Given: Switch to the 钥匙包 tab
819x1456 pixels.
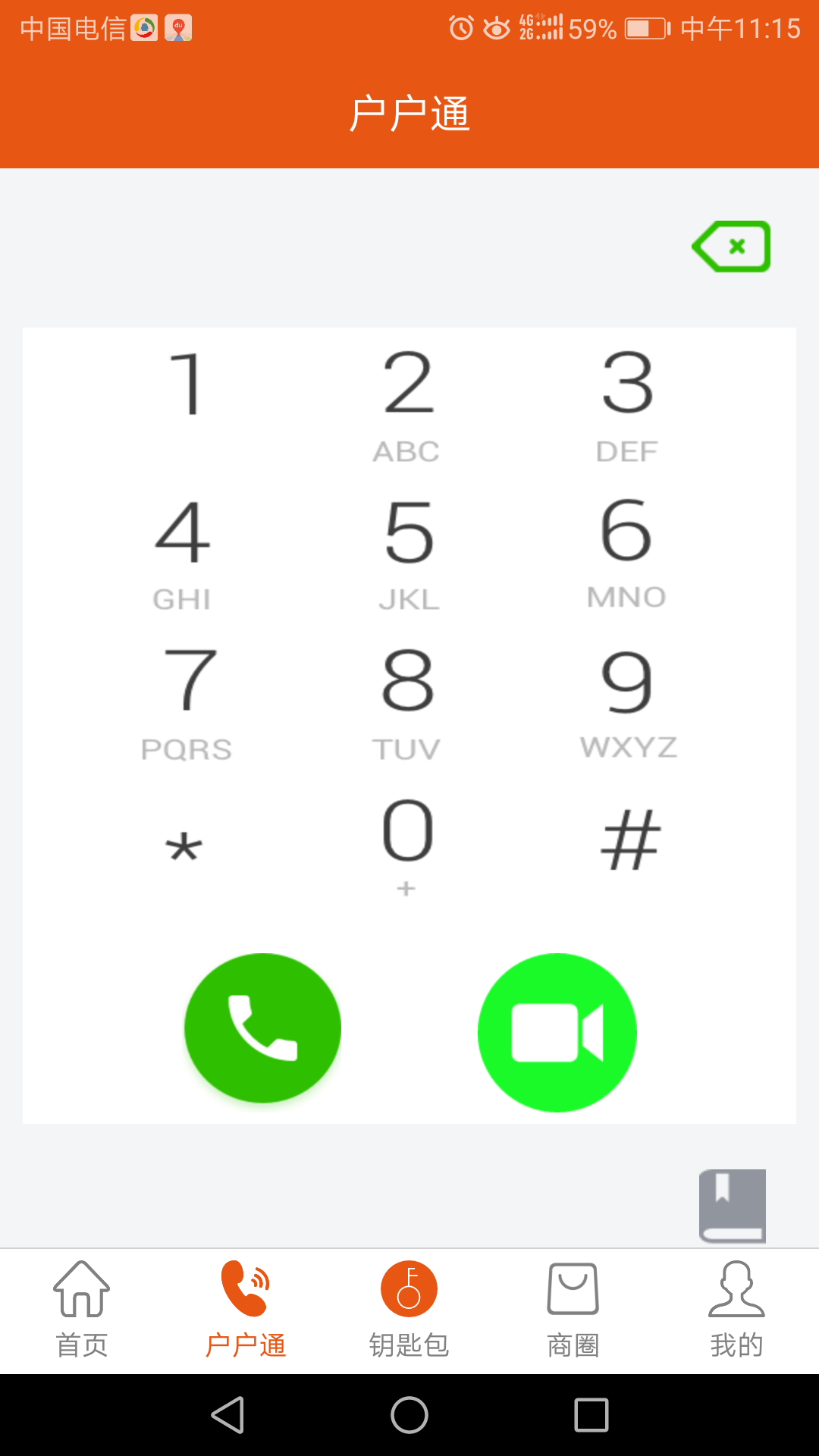Looking at the screenshot, I should pos(409,1310).
